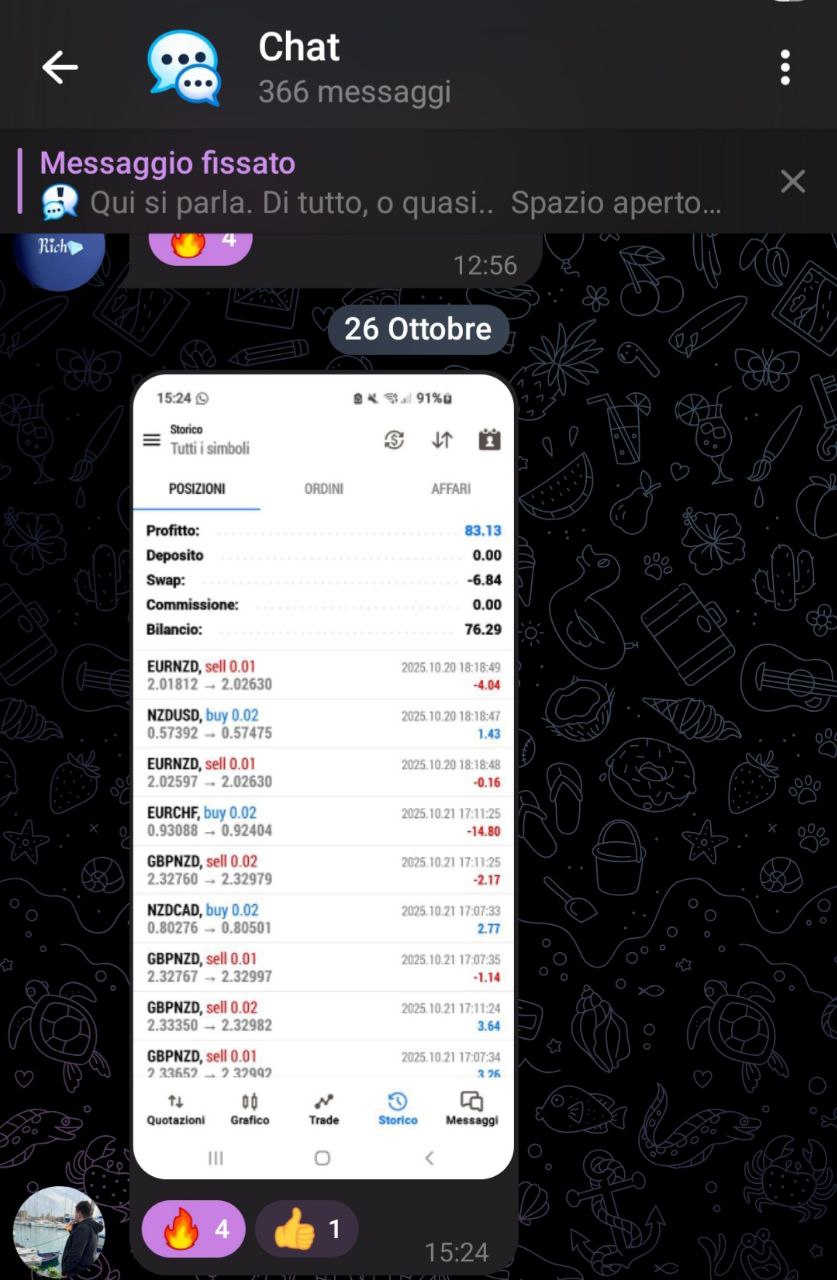Open the Quotazioni screen icon
Image resolution: width=837 pixels, height=1280 pixels.
pos(174,1107)
